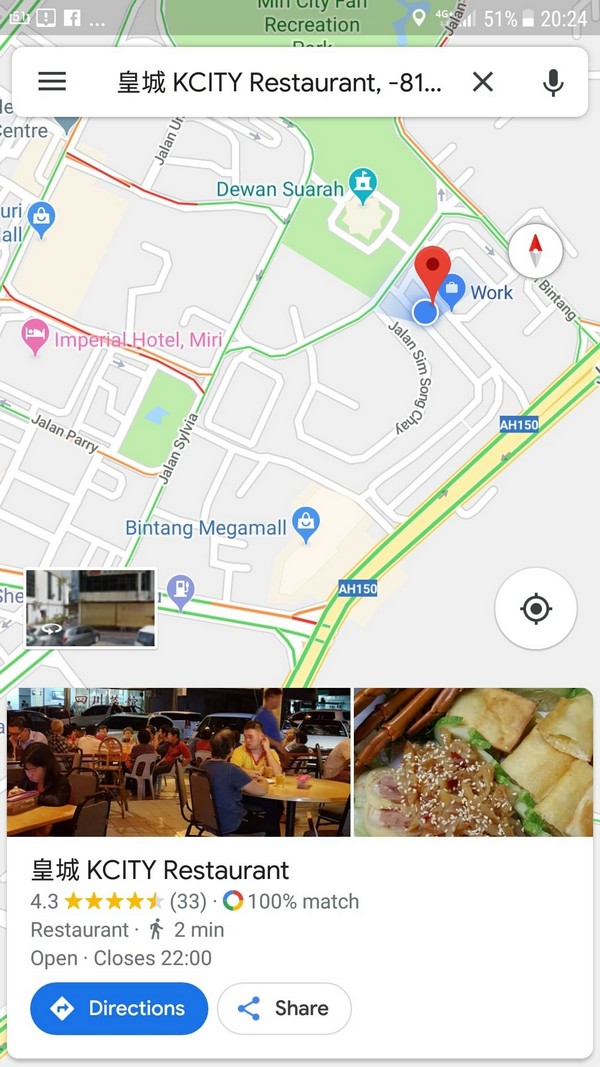Select Imperial Hotel, Miri marker
This screenshot has height=1067, width=600.
coord(36,339)
